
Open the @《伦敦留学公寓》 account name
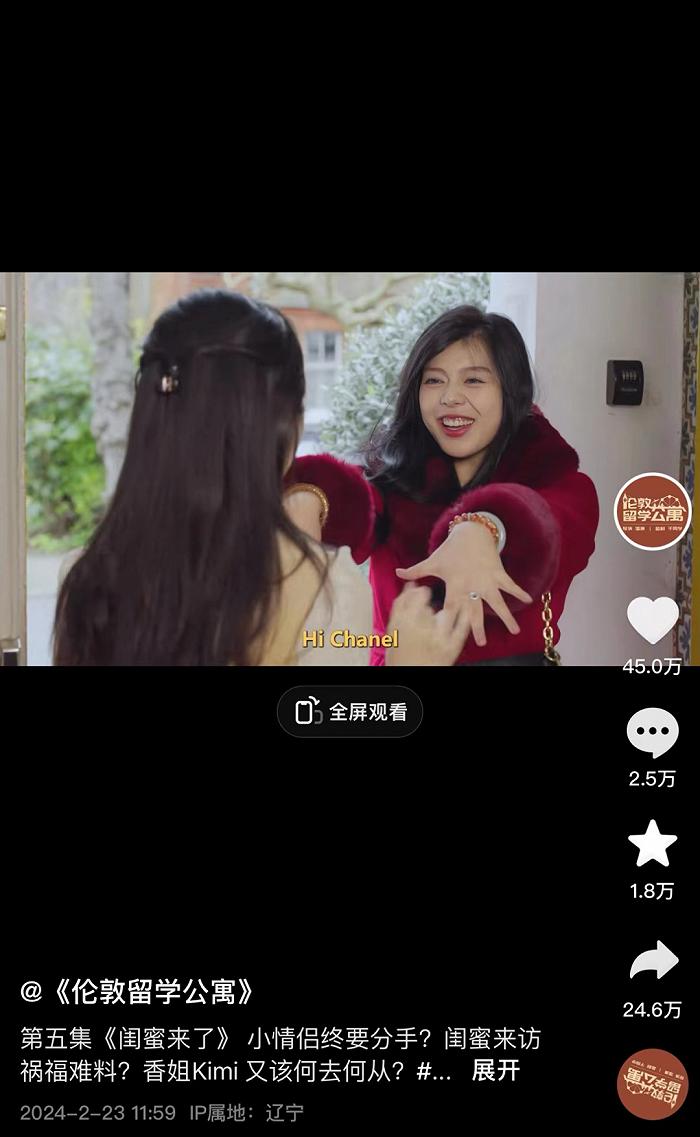click(138, 992)
